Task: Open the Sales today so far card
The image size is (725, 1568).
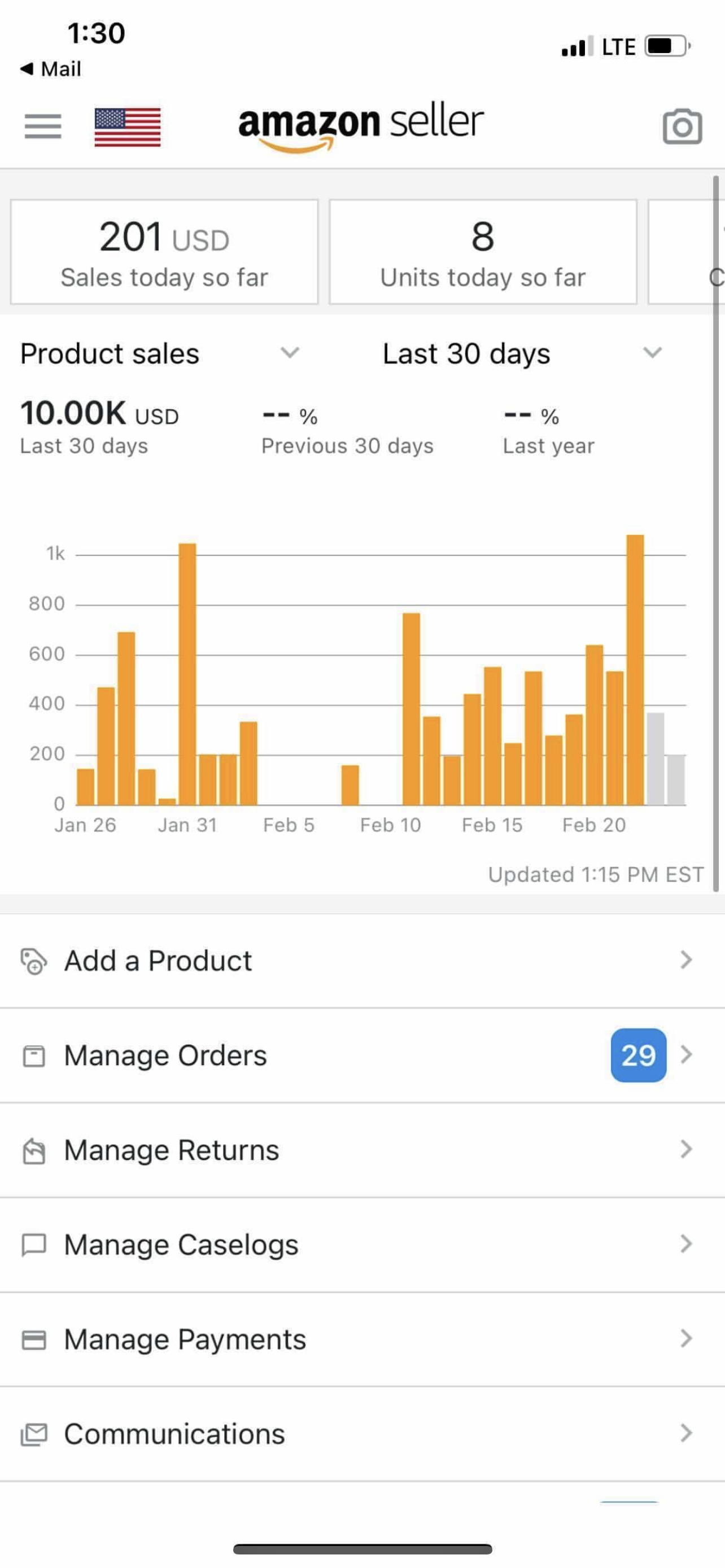Action: 164,252
